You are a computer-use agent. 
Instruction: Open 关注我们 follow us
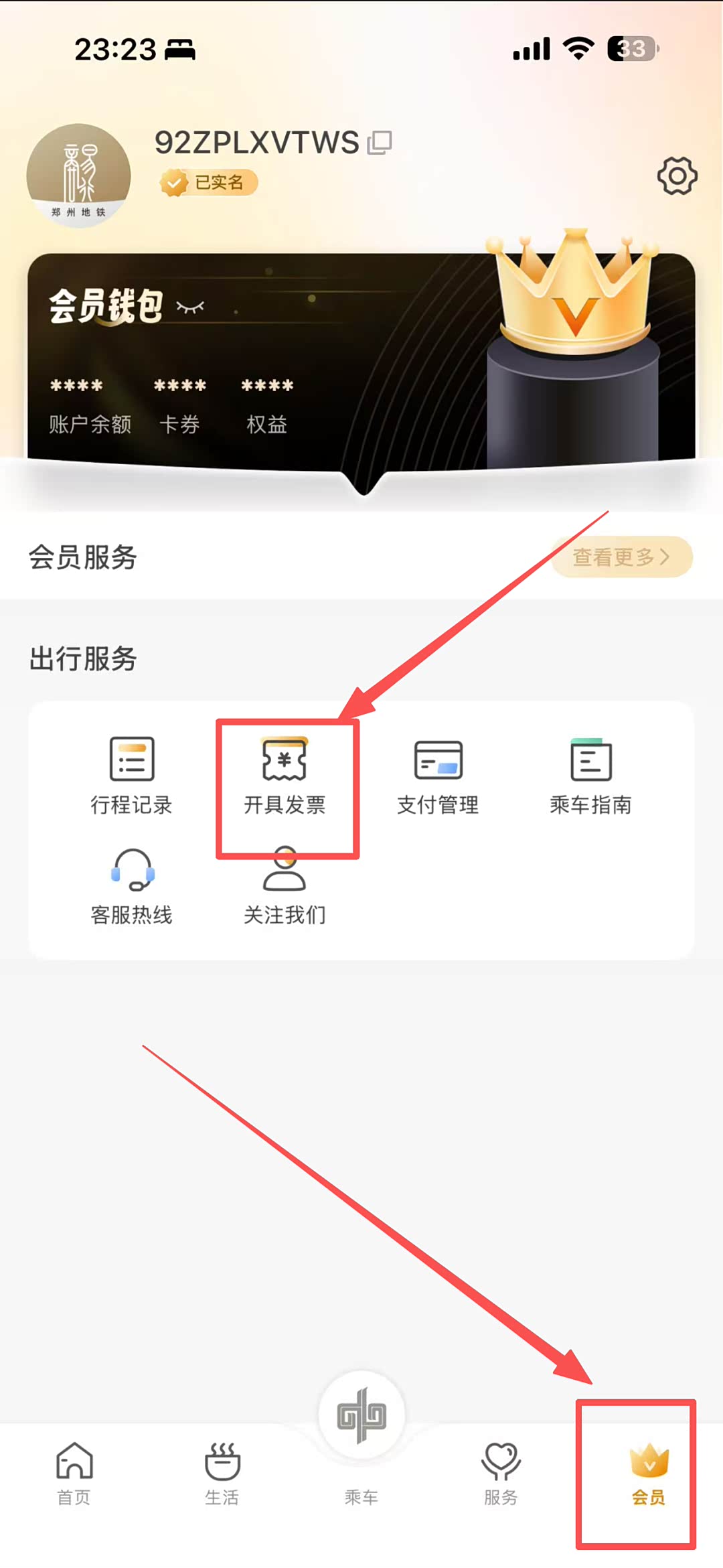coord(285,886)
